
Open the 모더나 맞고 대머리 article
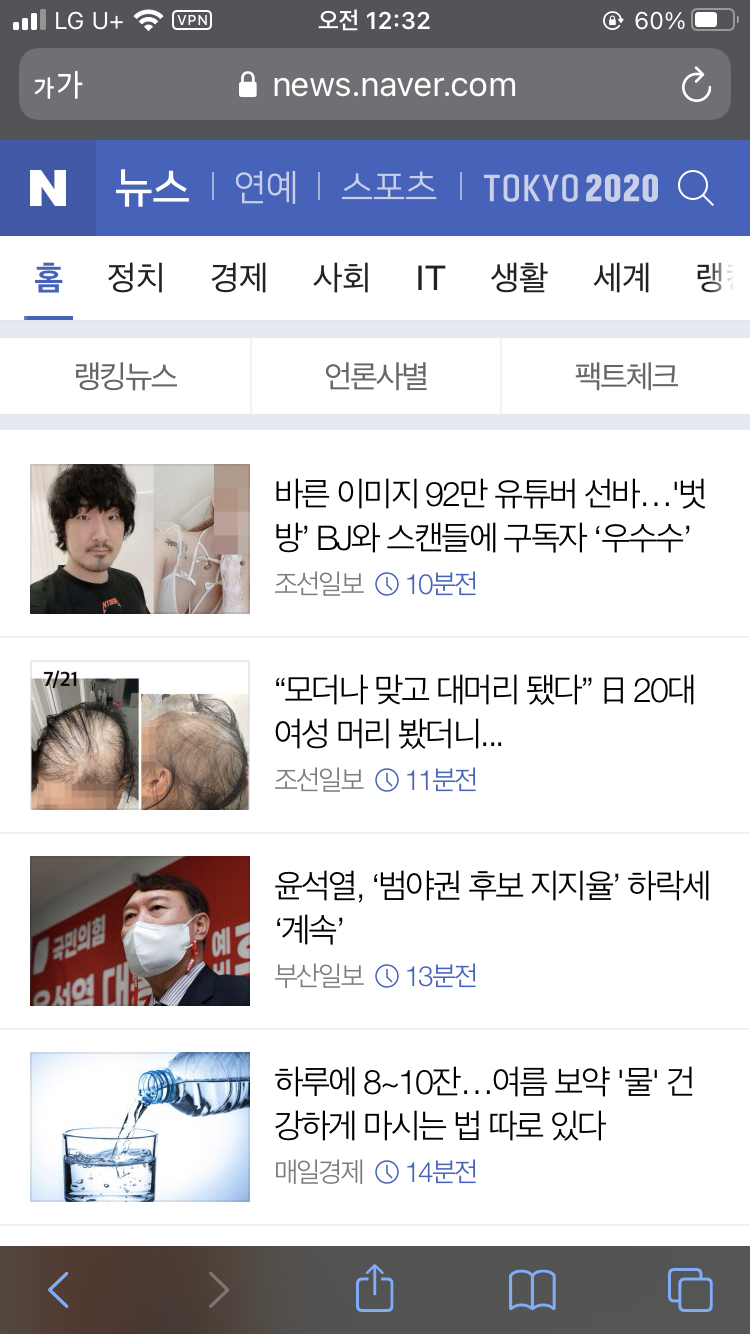(484, 712)
